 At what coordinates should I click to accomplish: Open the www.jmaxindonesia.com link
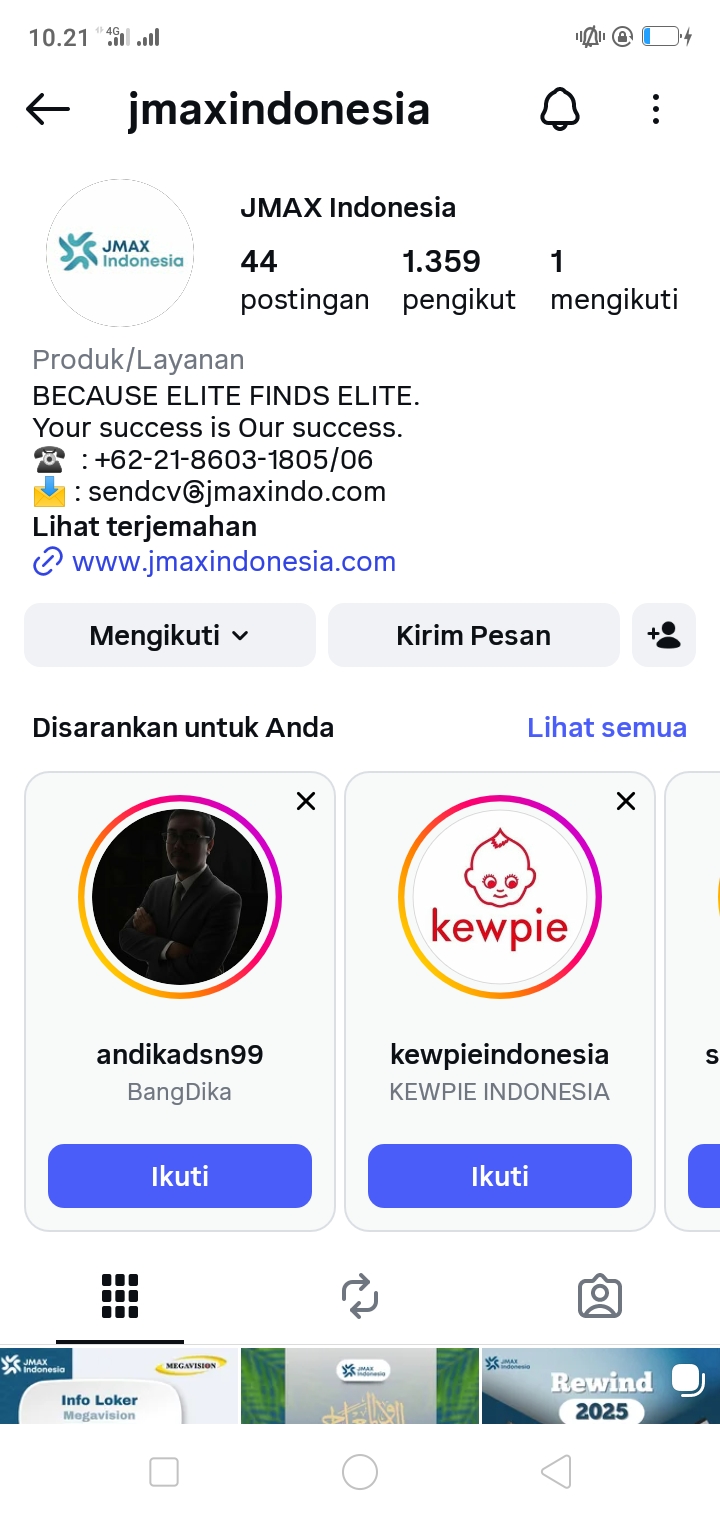pyautogui.click(x=233, y=562)
